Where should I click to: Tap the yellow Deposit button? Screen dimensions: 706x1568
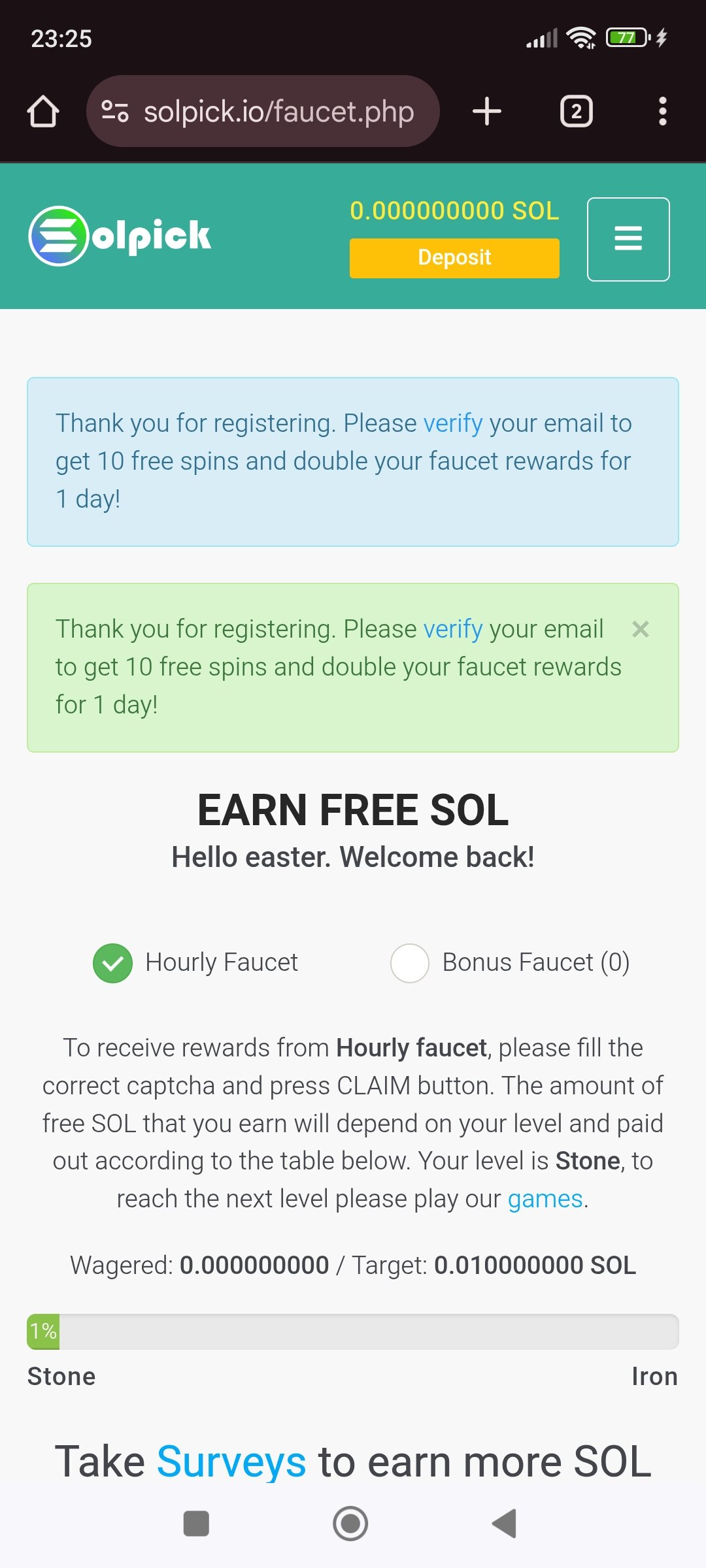tap(454, 258)
